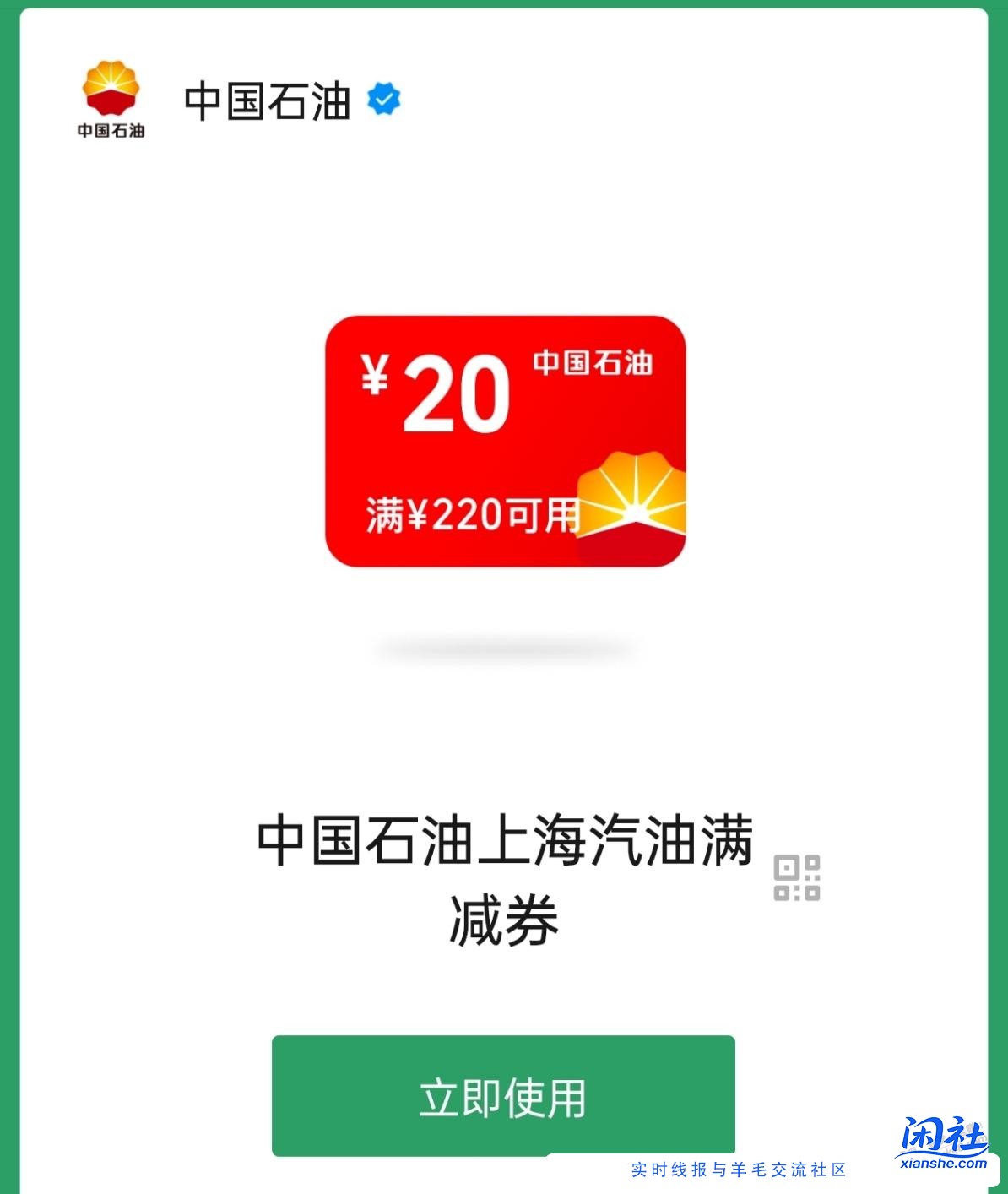Click the blue verified badge icon

[x=384, y=98]
